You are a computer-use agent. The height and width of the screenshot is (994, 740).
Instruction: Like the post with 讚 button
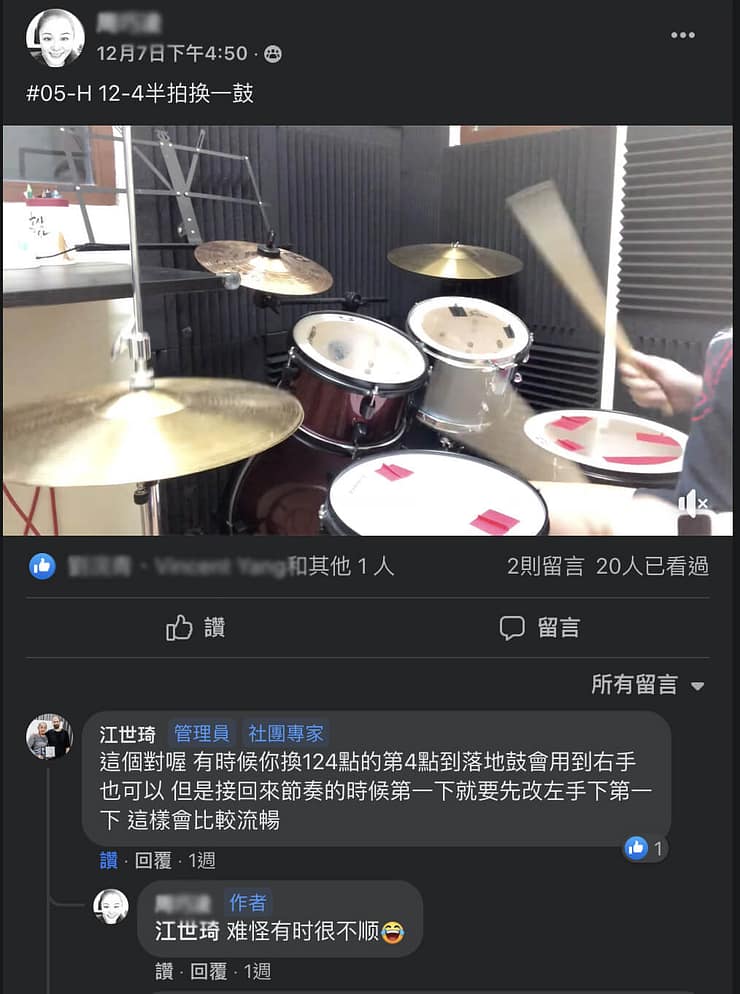pos(196,628)
